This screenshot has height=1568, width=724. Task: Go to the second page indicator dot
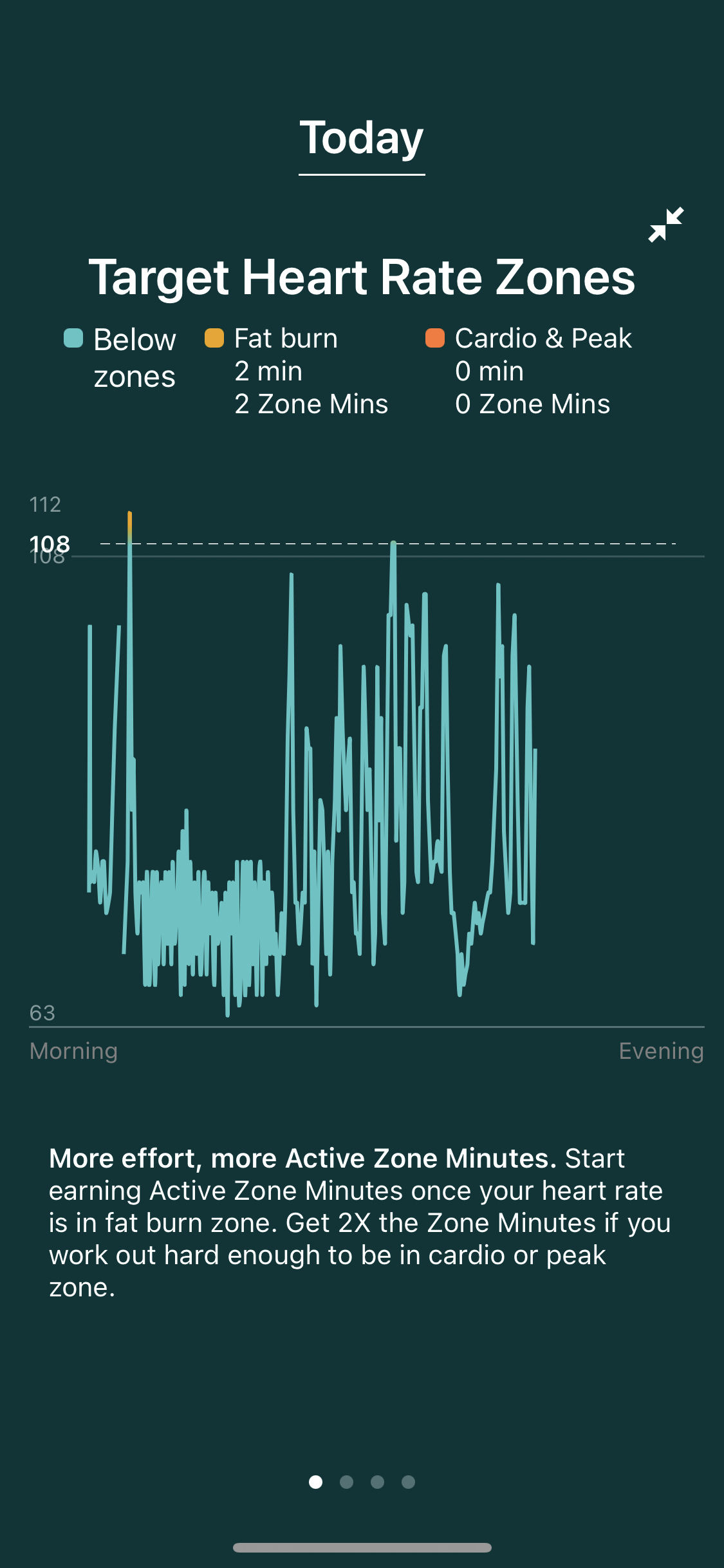click(346, 1482)
